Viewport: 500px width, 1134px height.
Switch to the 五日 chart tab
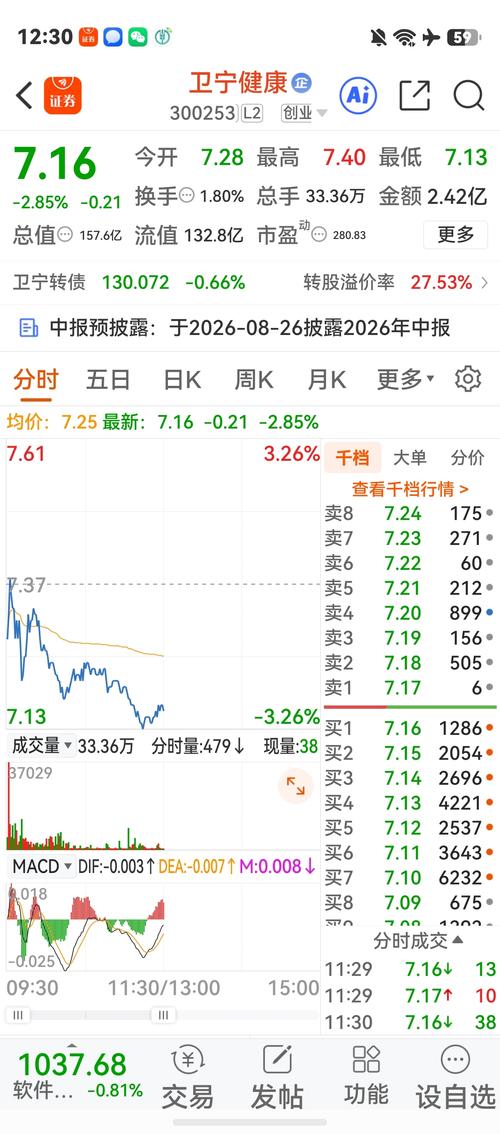tap(108, 379)
